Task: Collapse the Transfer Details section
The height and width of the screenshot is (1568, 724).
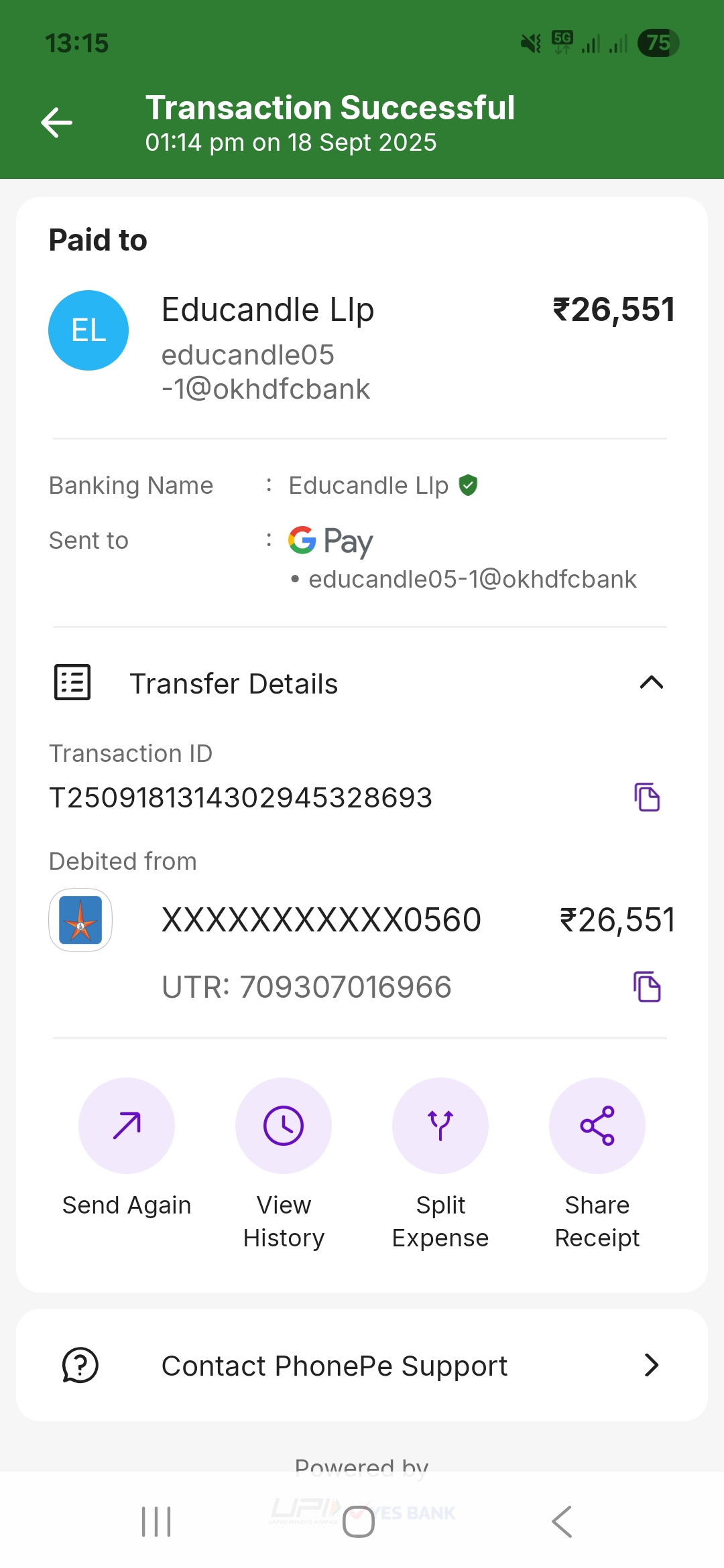Action: [x=651, y=683]
